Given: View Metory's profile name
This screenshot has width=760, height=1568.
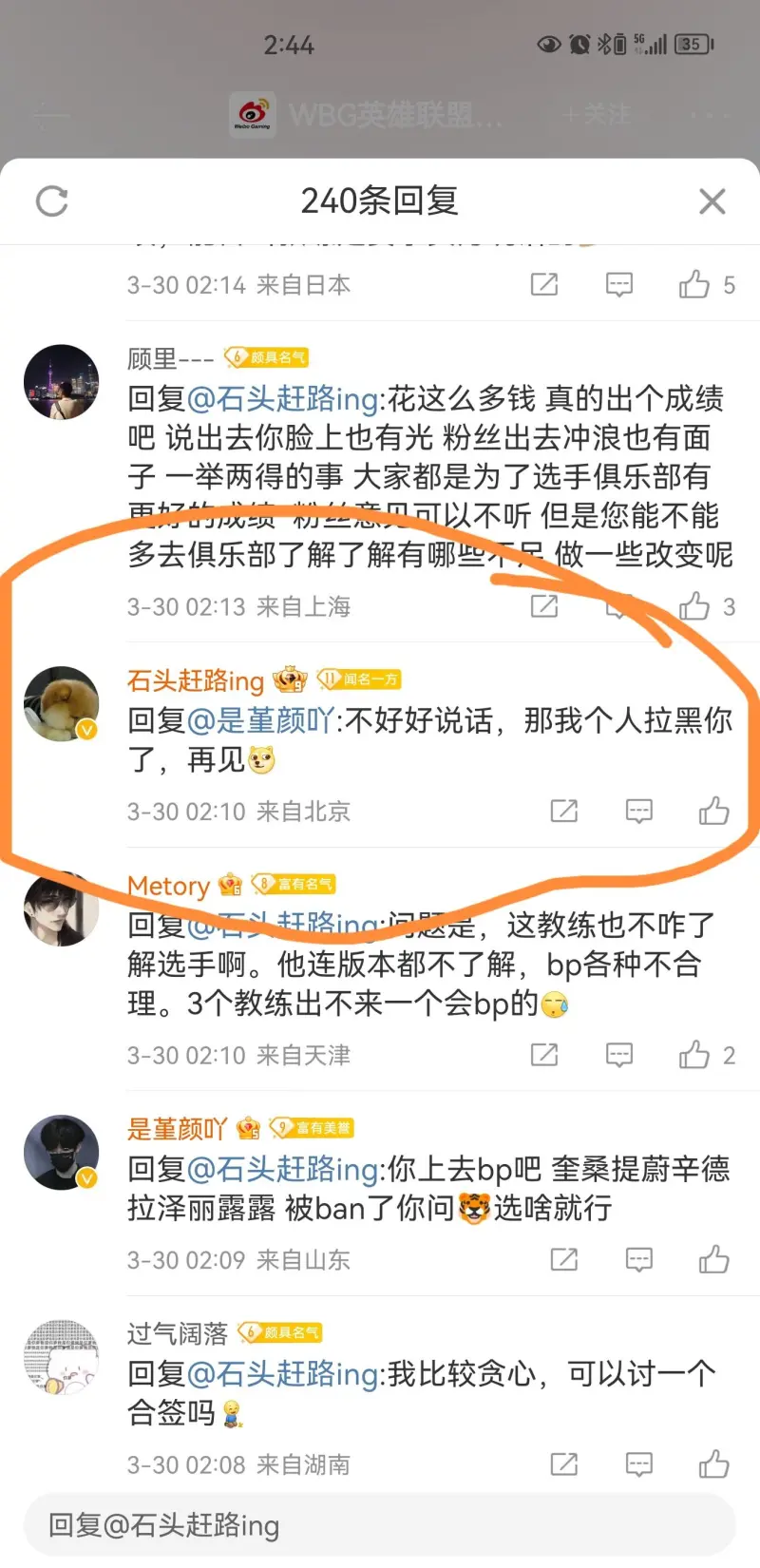Looking at the screenshot, I should (x=168, y=886).
